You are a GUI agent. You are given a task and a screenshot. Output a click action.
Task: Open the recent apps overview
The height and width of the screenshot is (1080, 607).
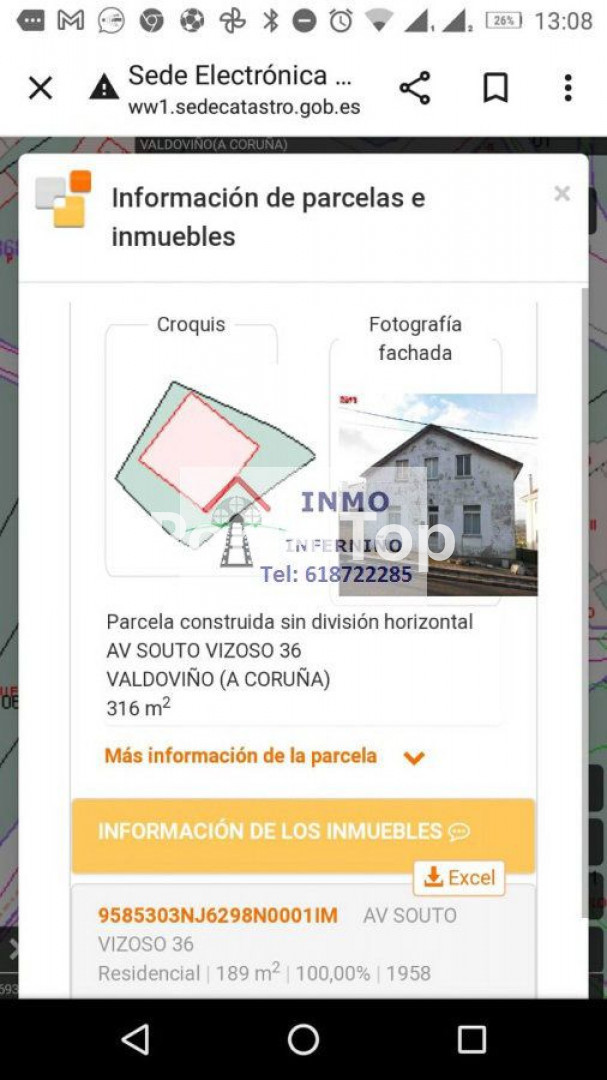tap(471, 1040)
